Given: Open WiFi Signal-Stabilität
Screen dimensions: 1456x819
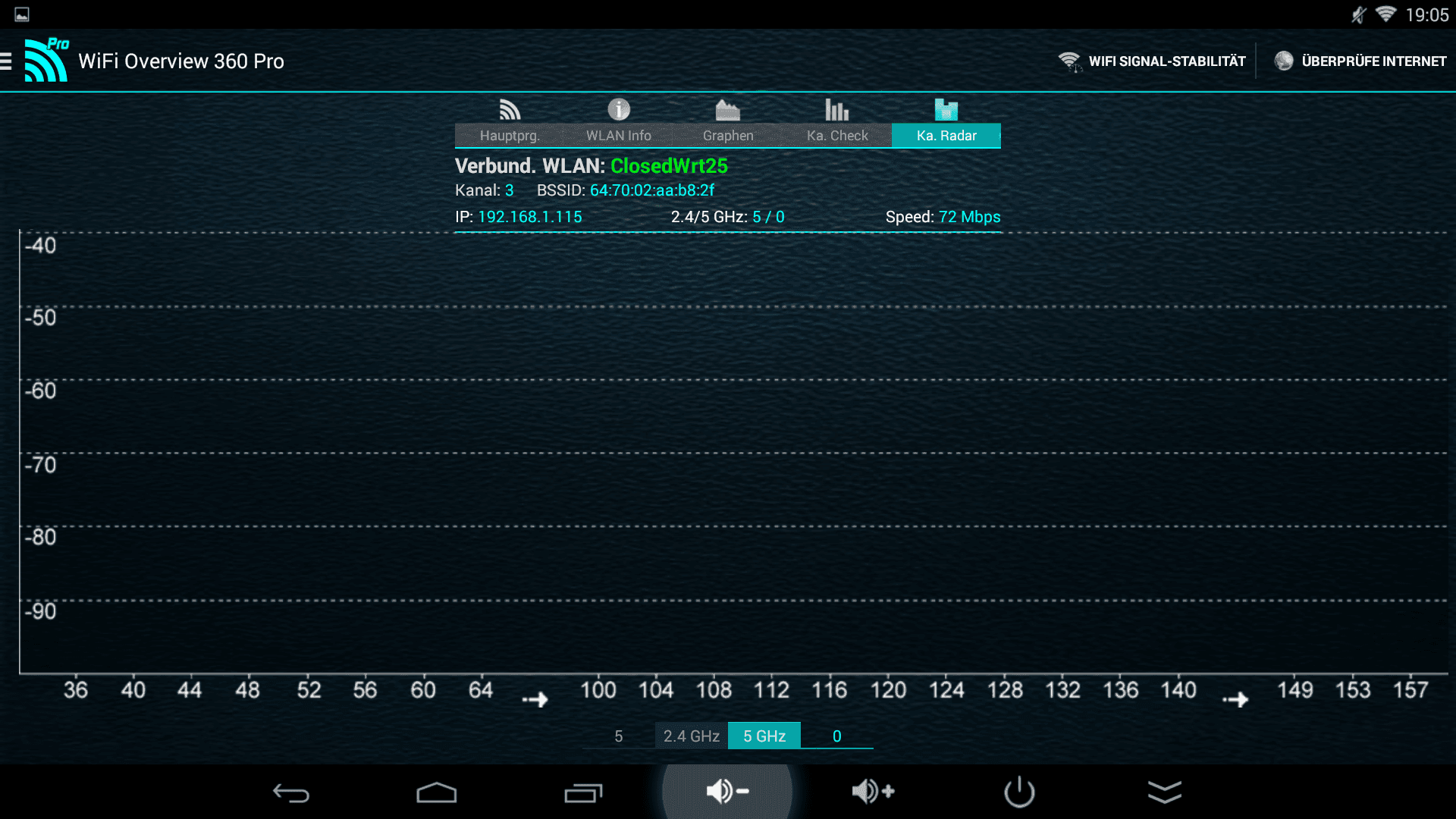Looking at the screenshot, I should [1152, 61].
